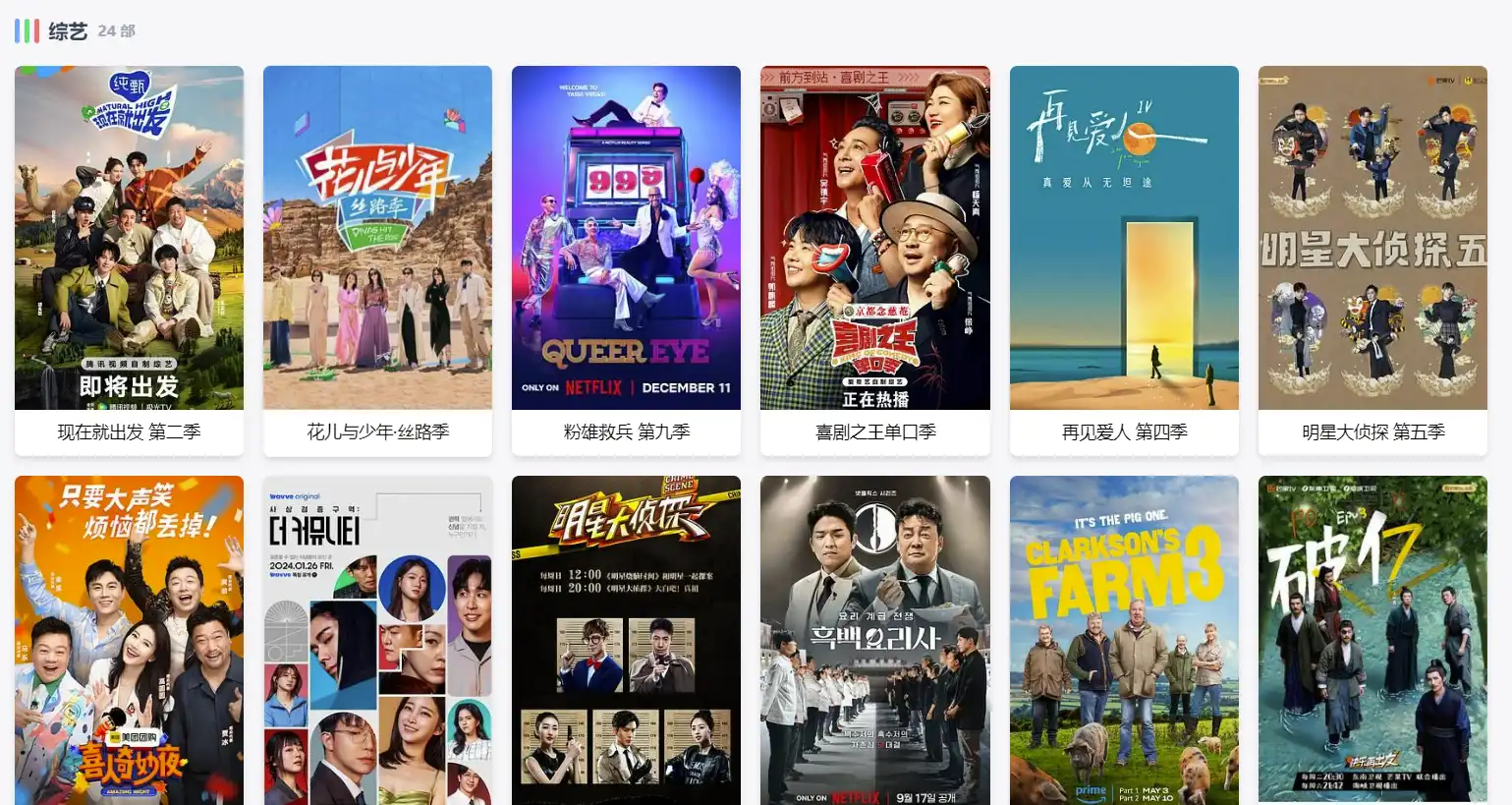
Task: Open 花儿与少年·丝路季 show card
Action: point(377,238)
